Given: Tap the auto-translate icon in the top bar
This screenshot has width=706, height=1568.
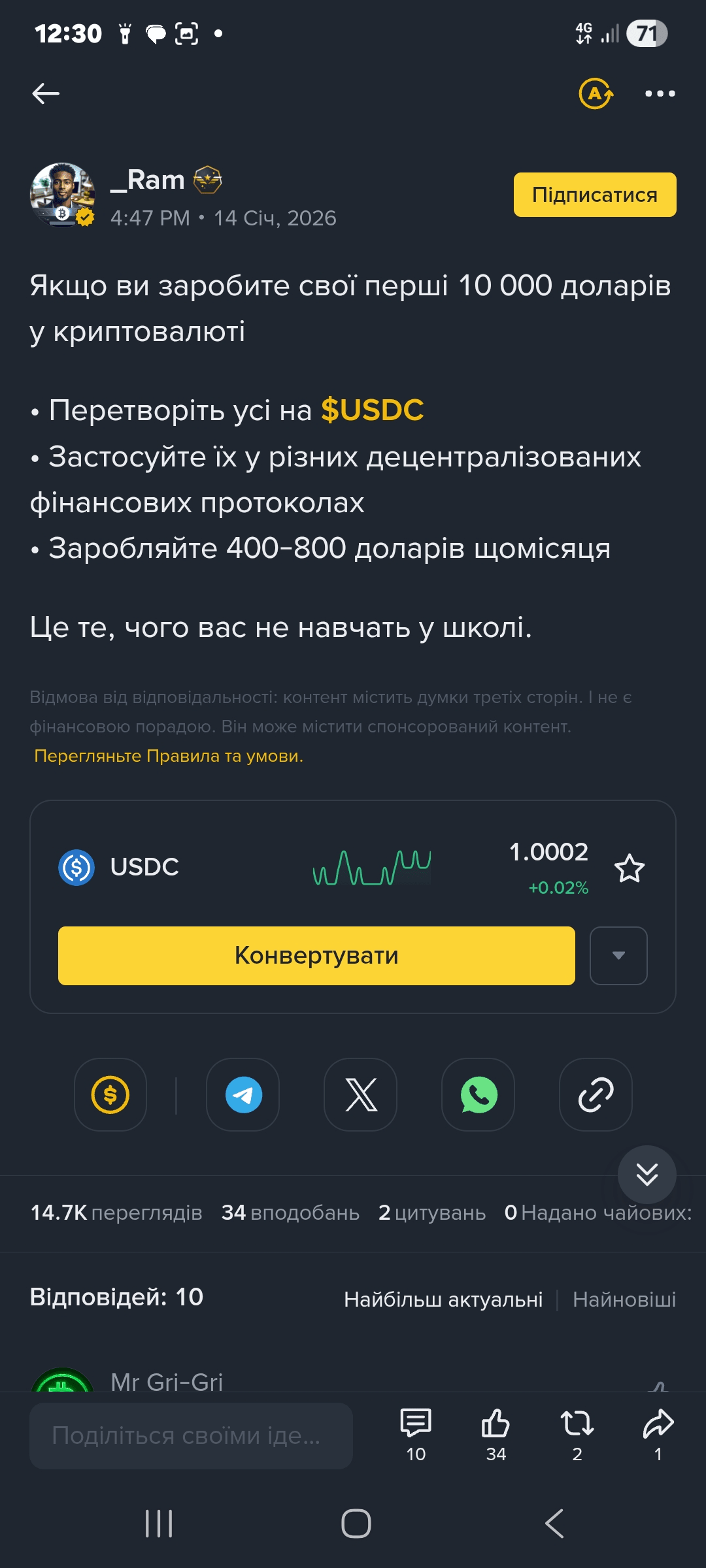Looking at the screenshot, I should tap(596, 93).
